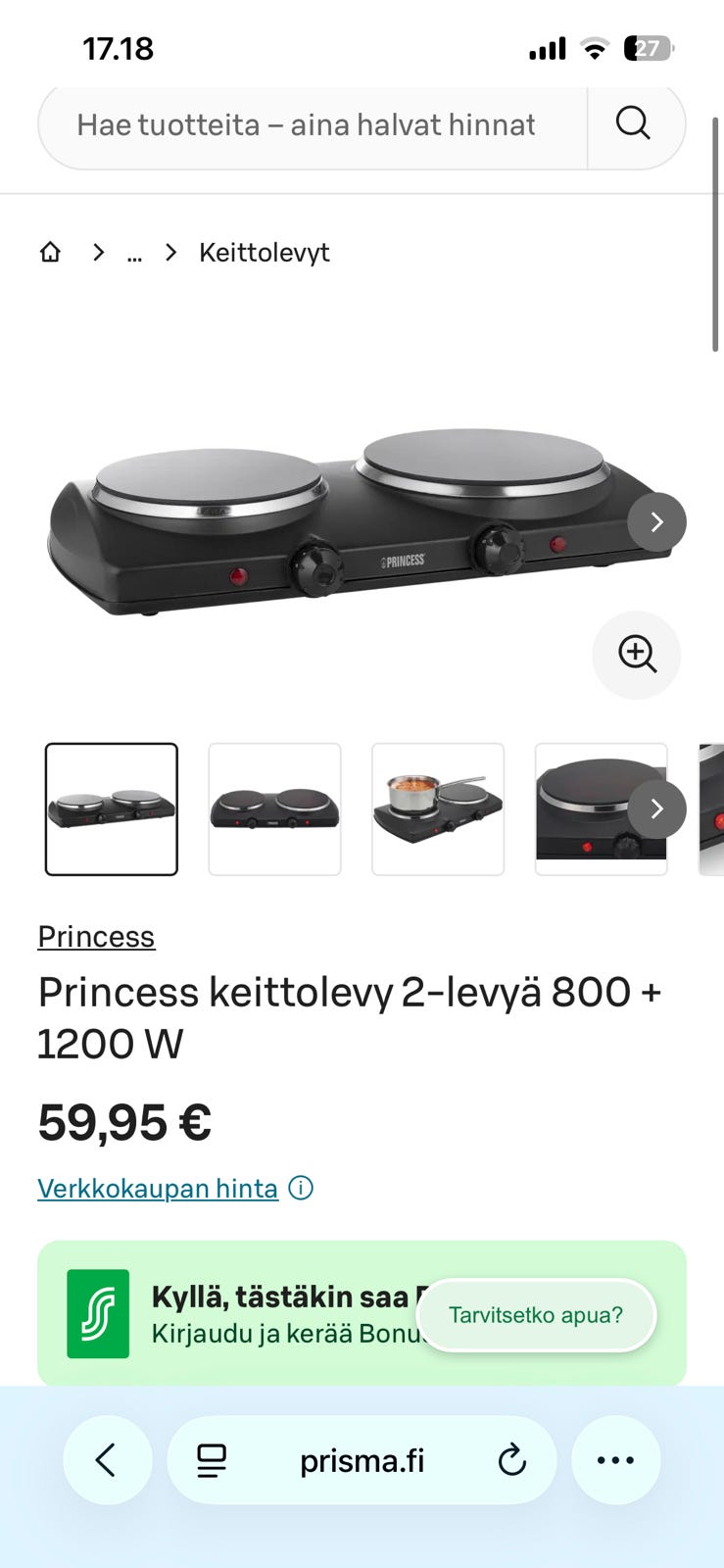Go back using the back chevron
The width and height of the screenshot is (724, 1568).
click(x=108, y=1459)
